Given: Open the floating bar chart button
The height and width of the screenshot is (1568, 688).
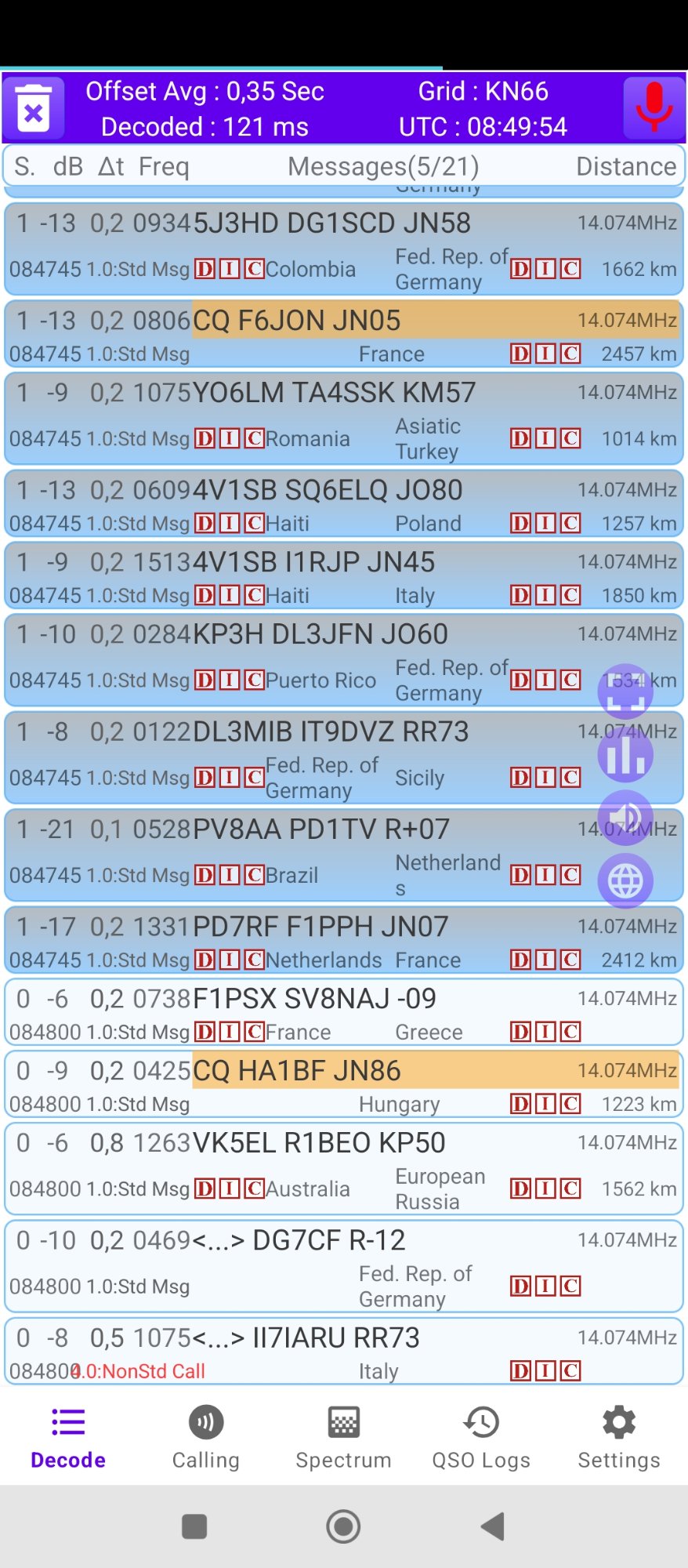Looking at the screenshot, I should point(625,756).
